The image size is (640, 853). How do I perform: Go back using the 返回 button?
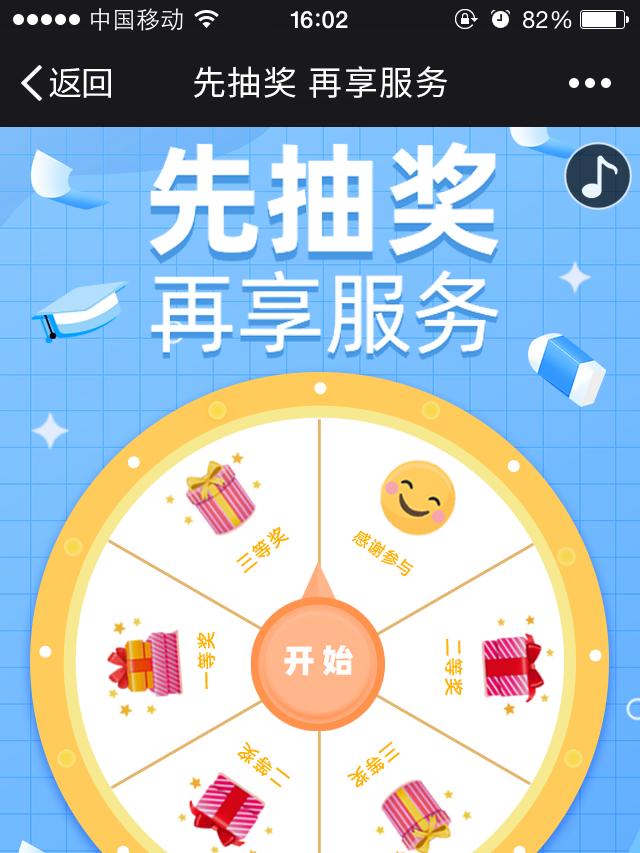pos(66,83)
